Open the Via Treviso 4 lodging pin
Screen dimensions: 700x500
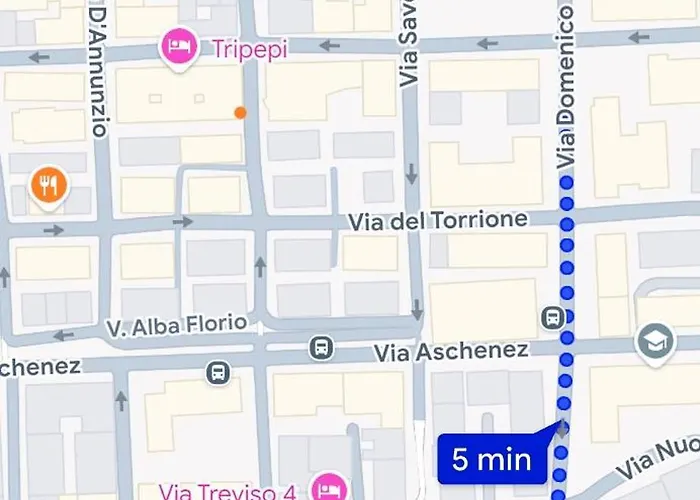(x=327, y=489)
